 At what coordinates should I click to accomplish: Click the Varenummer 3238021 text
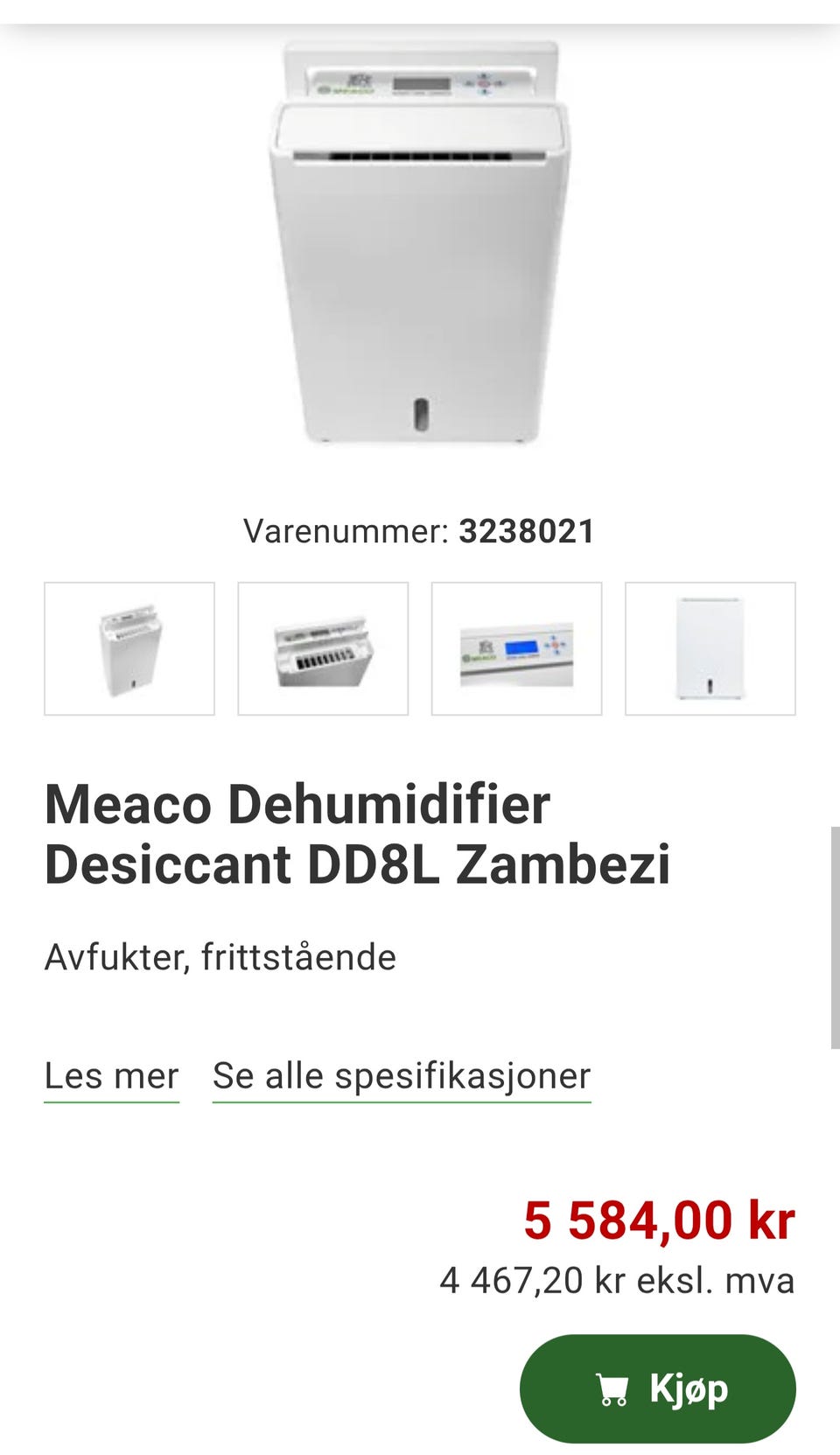(420, 529)
